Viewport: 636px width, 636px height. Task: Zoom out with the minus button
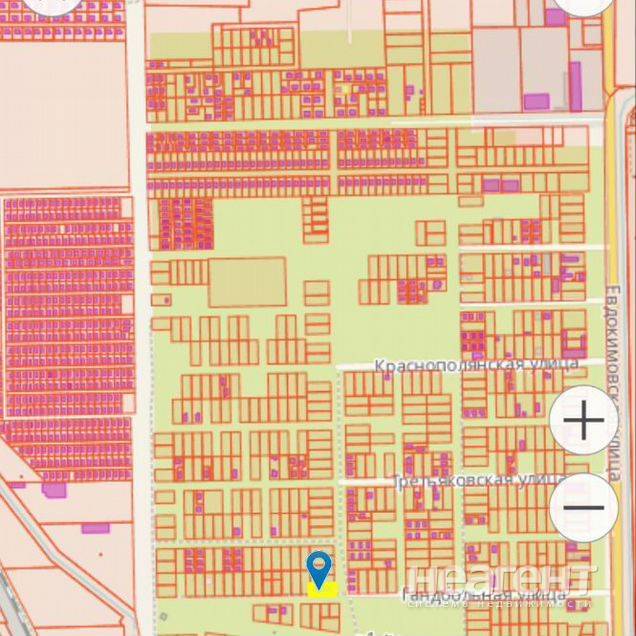point(583,507)
